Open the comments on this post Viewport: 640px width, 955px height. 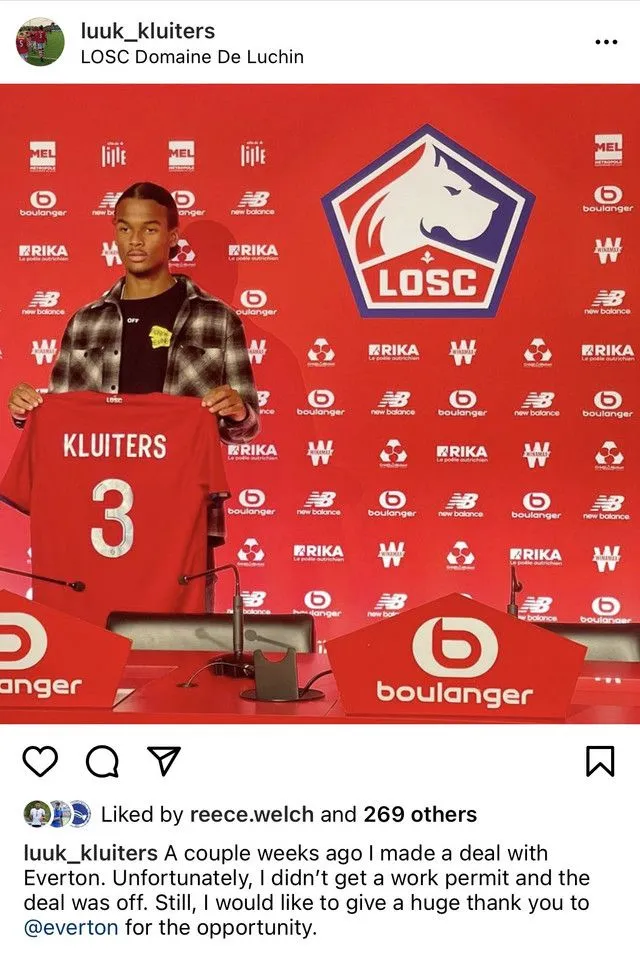tap(101, 762)
